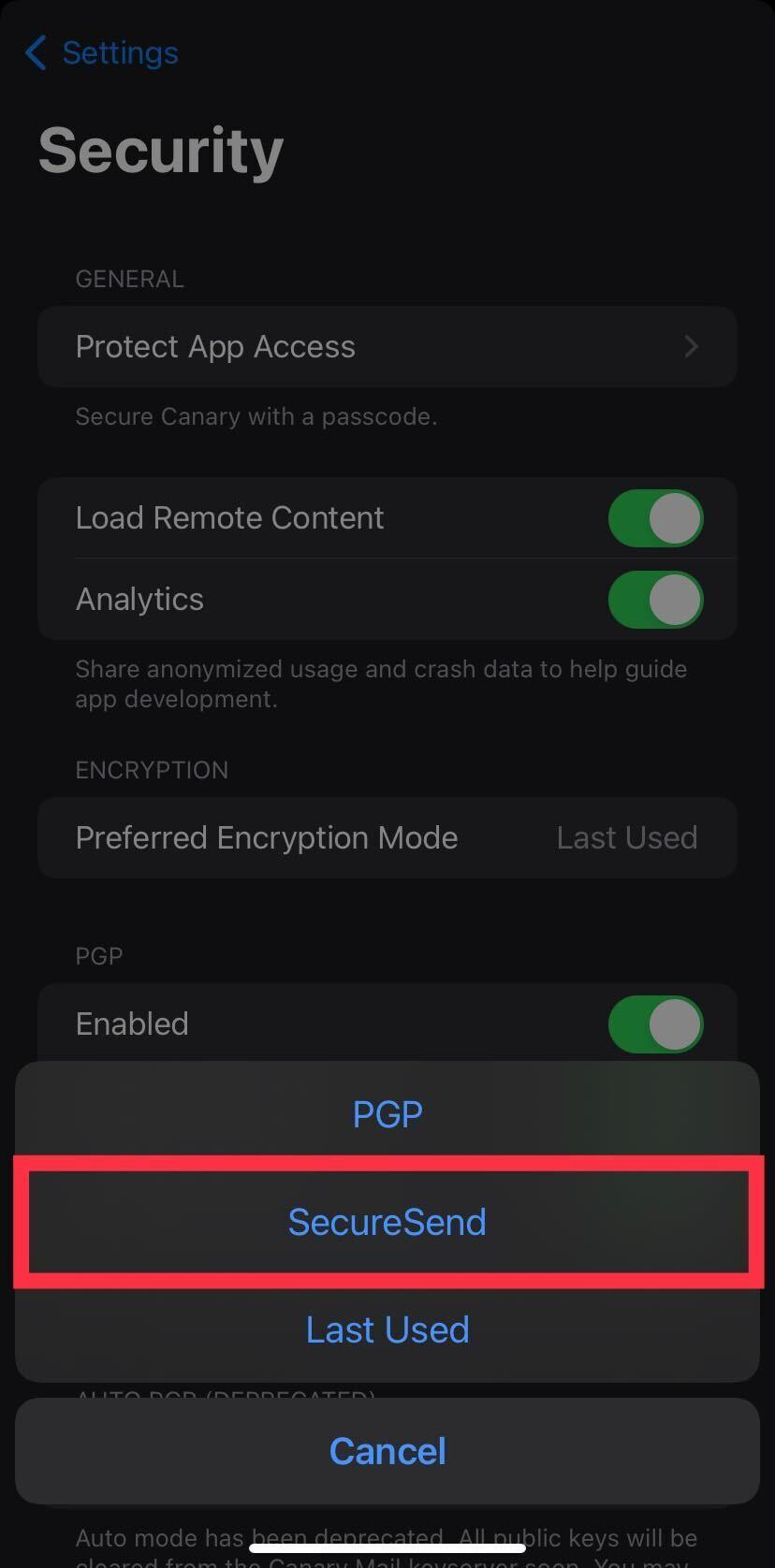Go back to Settings

point(102,52)
